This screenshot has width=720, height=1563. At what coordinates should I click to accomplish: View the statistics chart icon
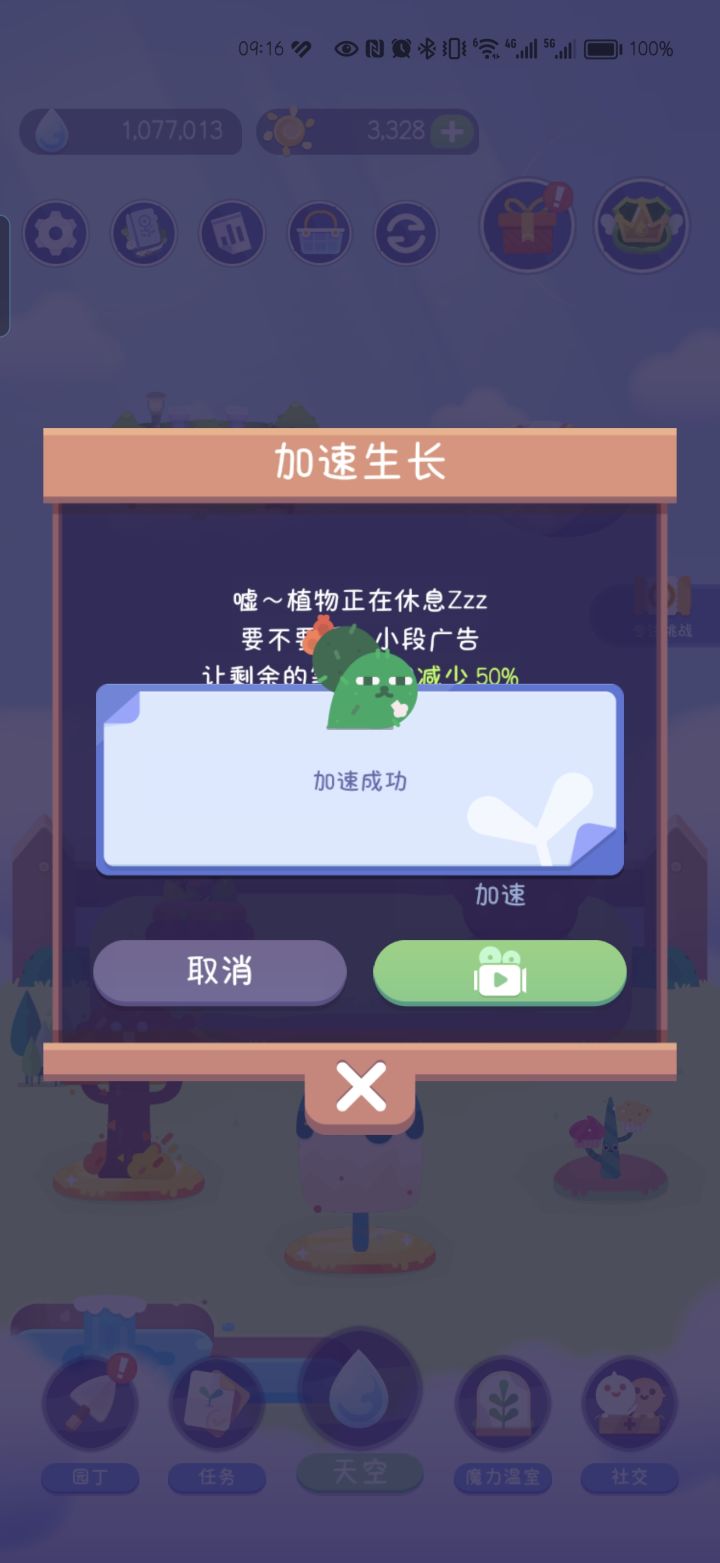point(231,232)
